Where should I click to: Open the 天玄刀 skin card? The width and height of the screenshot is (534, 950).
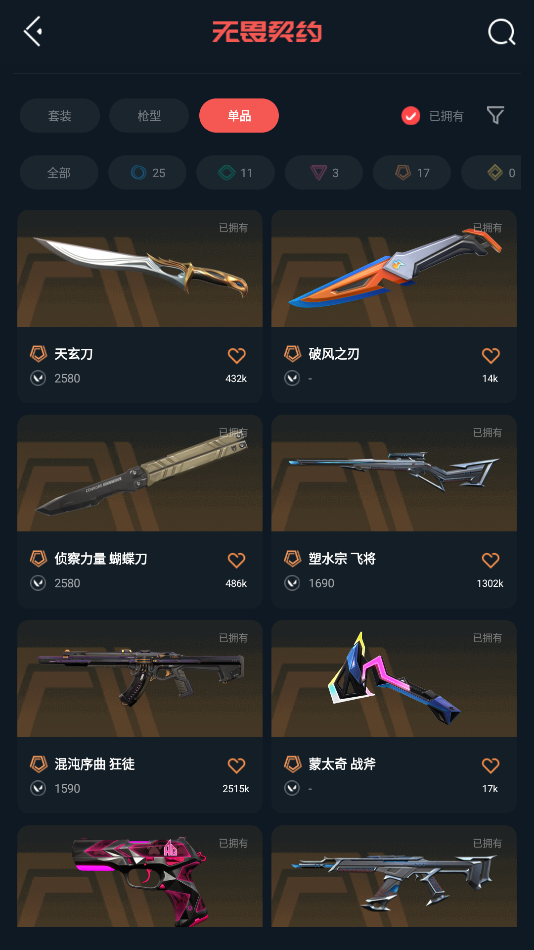coord(140,307)
